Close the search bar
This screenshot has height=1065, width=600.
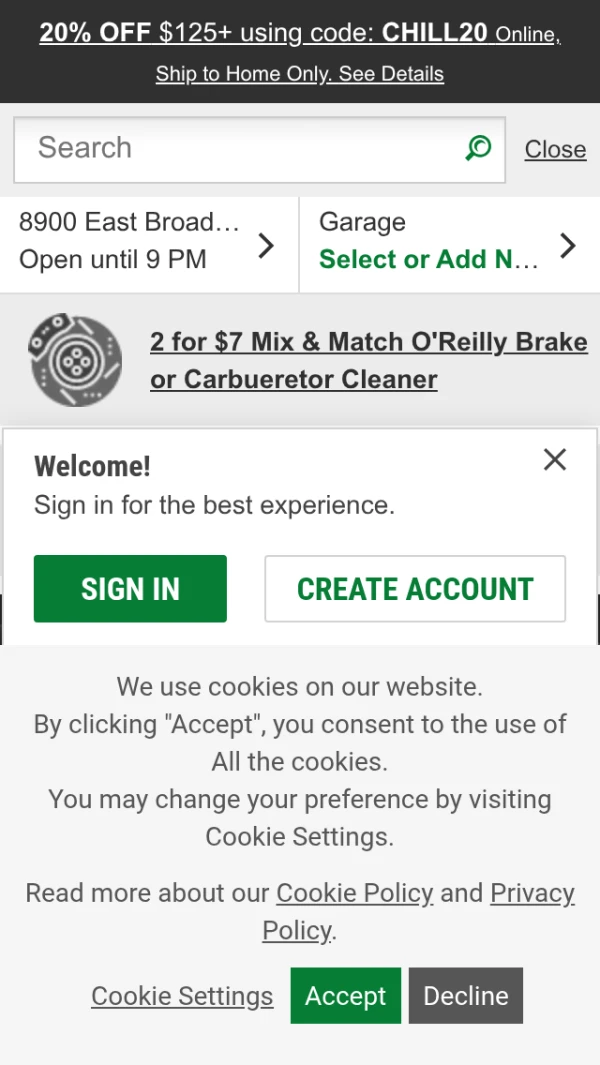[555, 149]
